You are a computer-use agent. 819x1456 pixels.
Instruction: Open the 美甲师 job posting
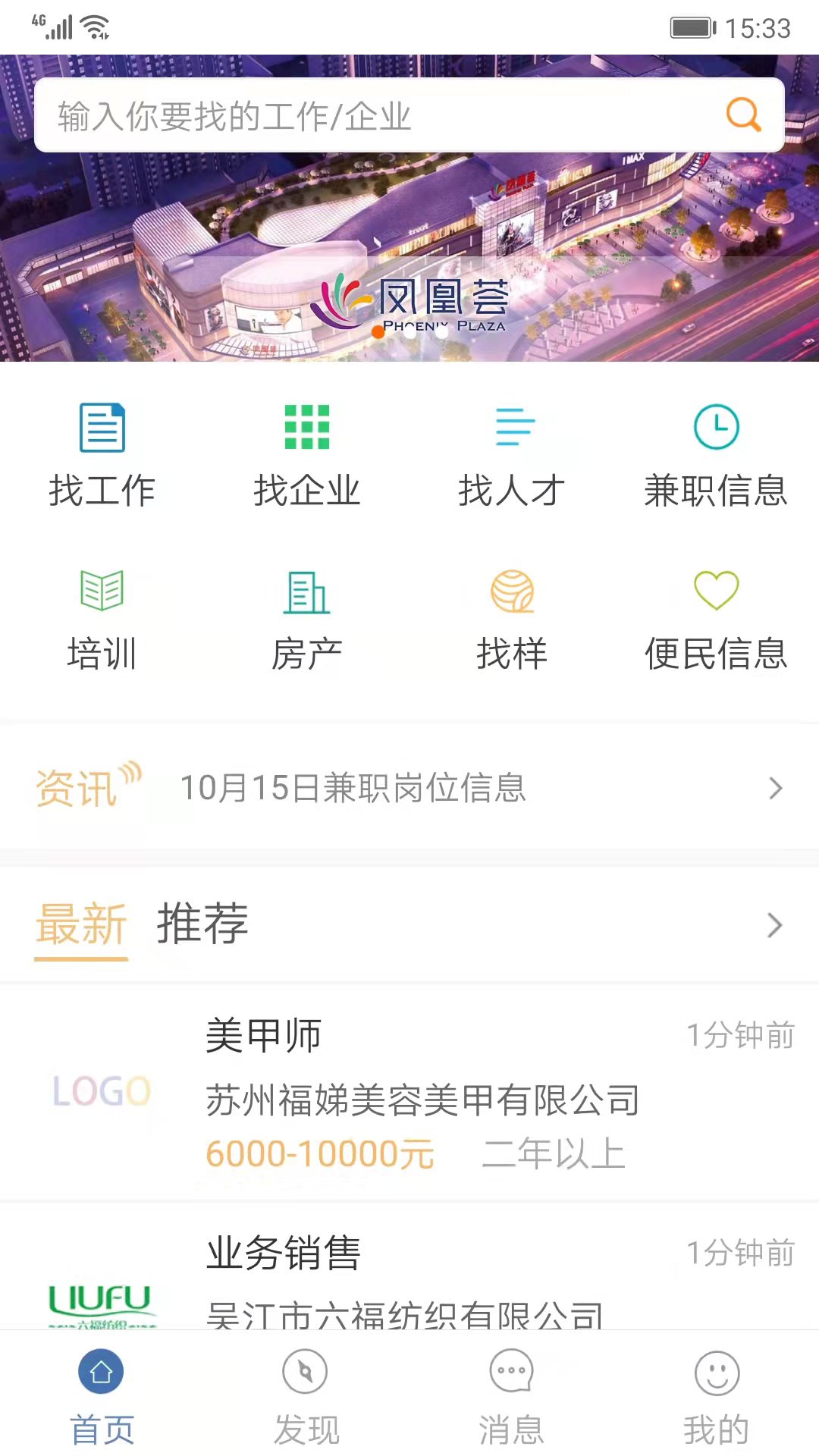tap(409, 1092)
